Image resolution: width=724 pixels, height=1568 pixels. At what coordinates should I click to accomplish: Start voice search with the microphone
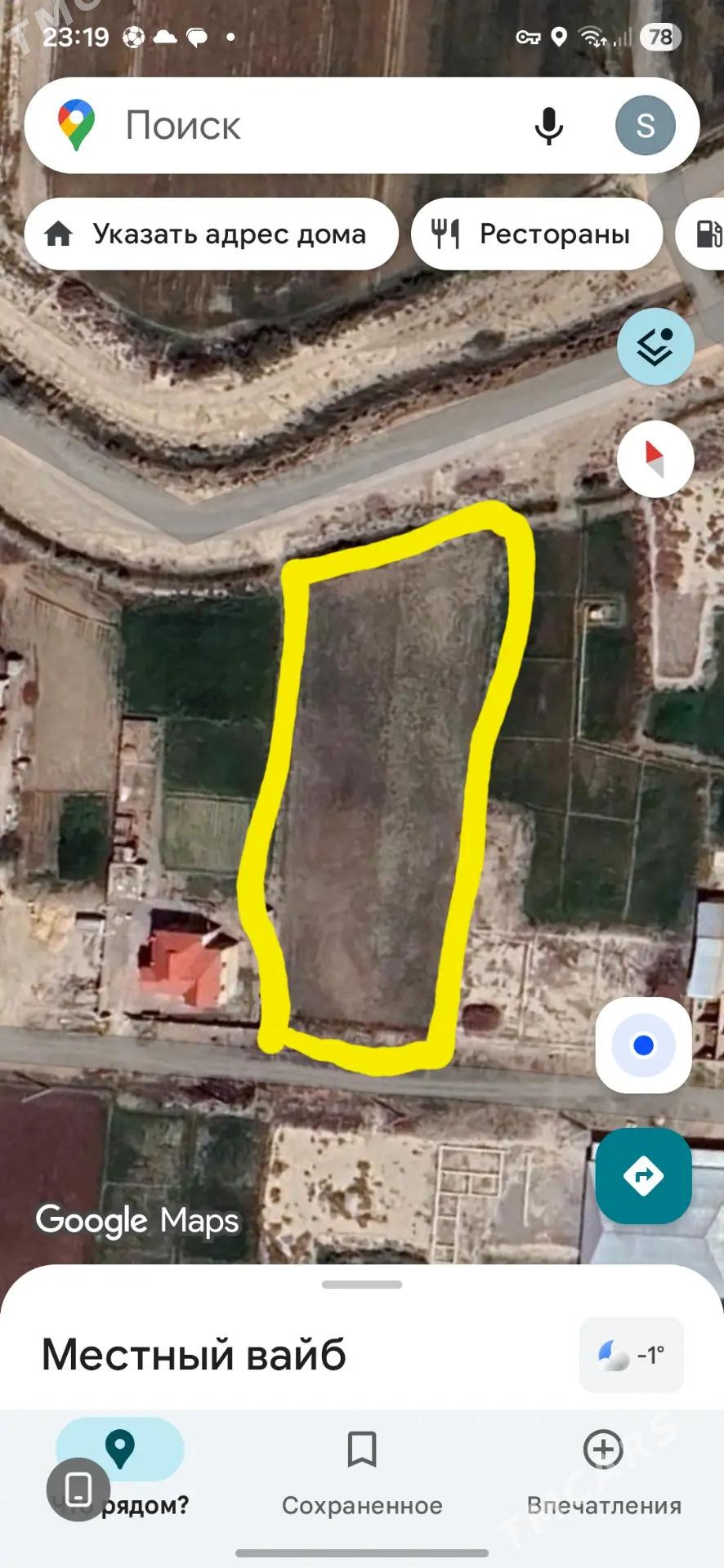click(x=548, y=126)
